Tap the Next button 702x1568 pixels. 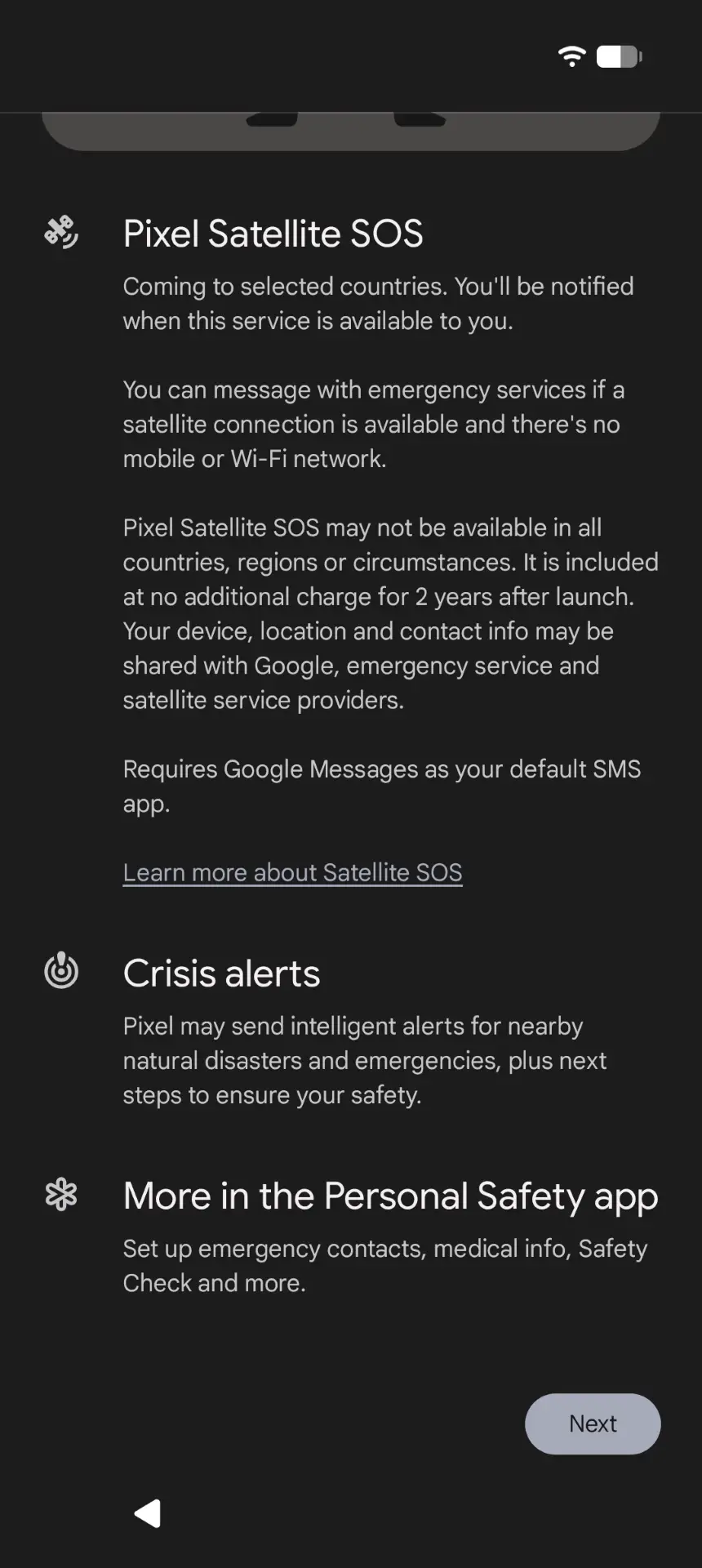[593, 1423]
